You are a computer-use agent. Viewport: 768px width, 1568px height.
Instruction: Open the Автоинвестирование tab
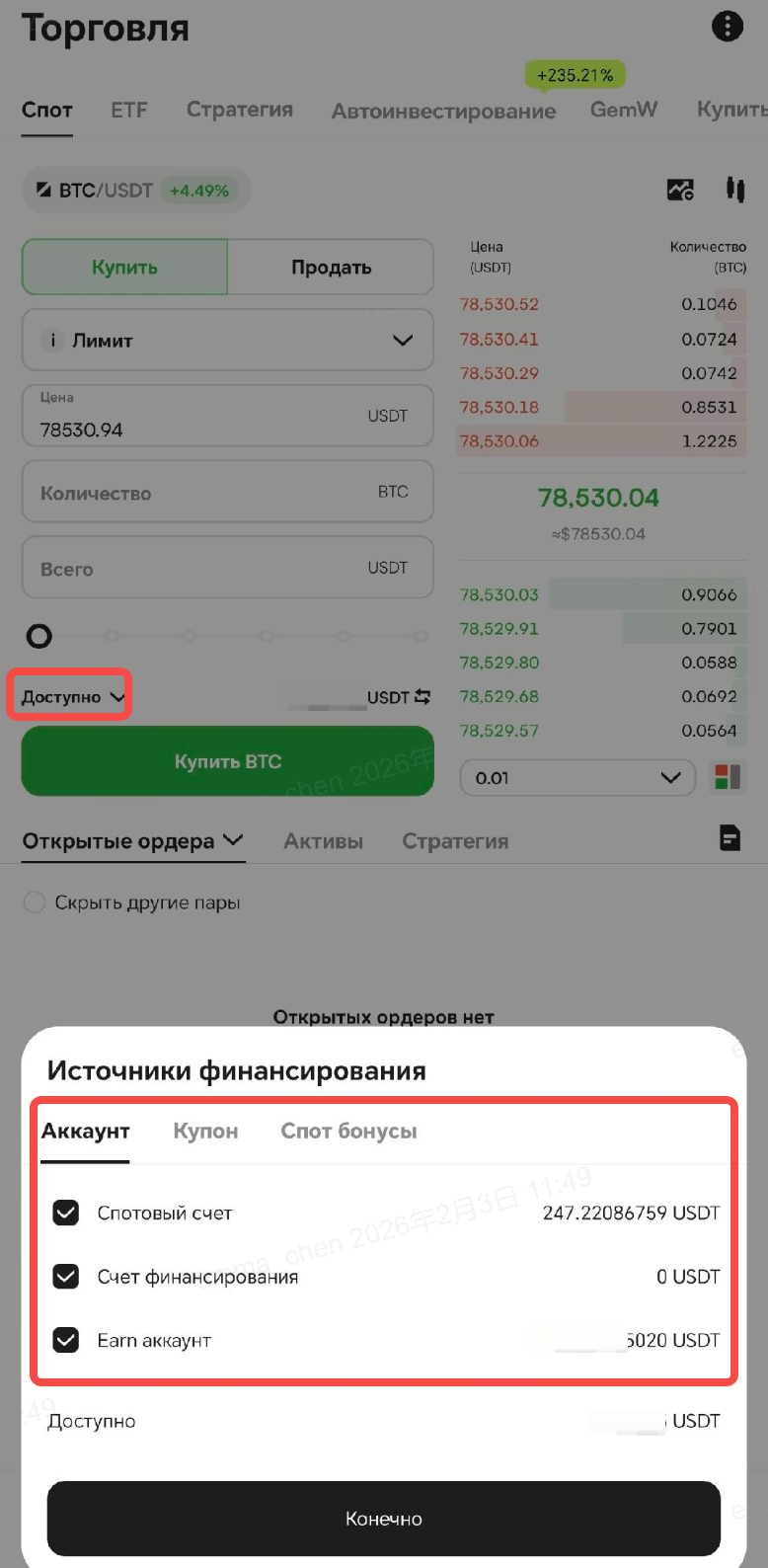(443, 111)
